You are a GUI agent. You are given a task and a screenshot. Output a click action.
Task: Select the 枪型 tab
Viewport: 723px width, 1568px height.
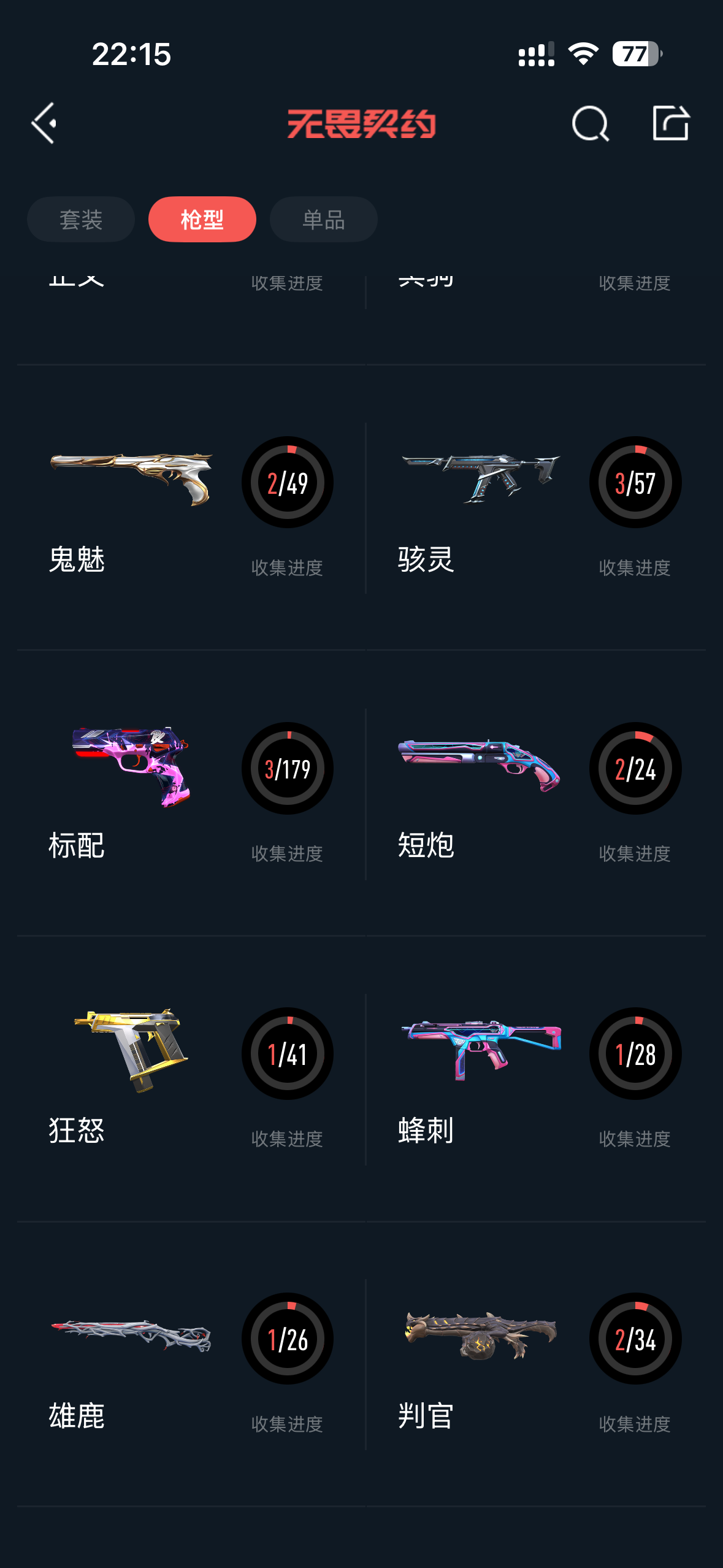(202, 220)
